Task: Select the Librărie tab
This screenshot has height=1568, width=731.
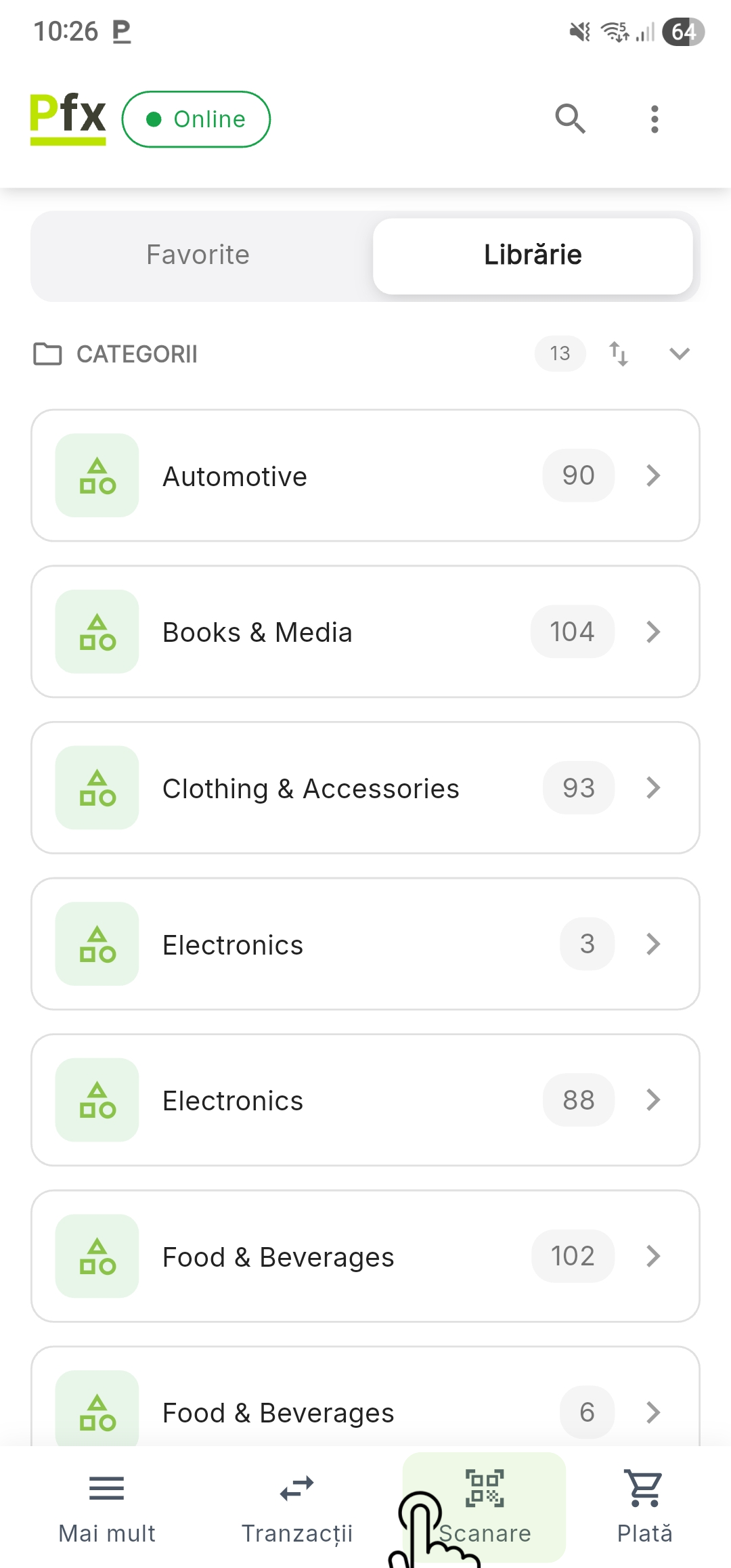Action: click(533, 255)
